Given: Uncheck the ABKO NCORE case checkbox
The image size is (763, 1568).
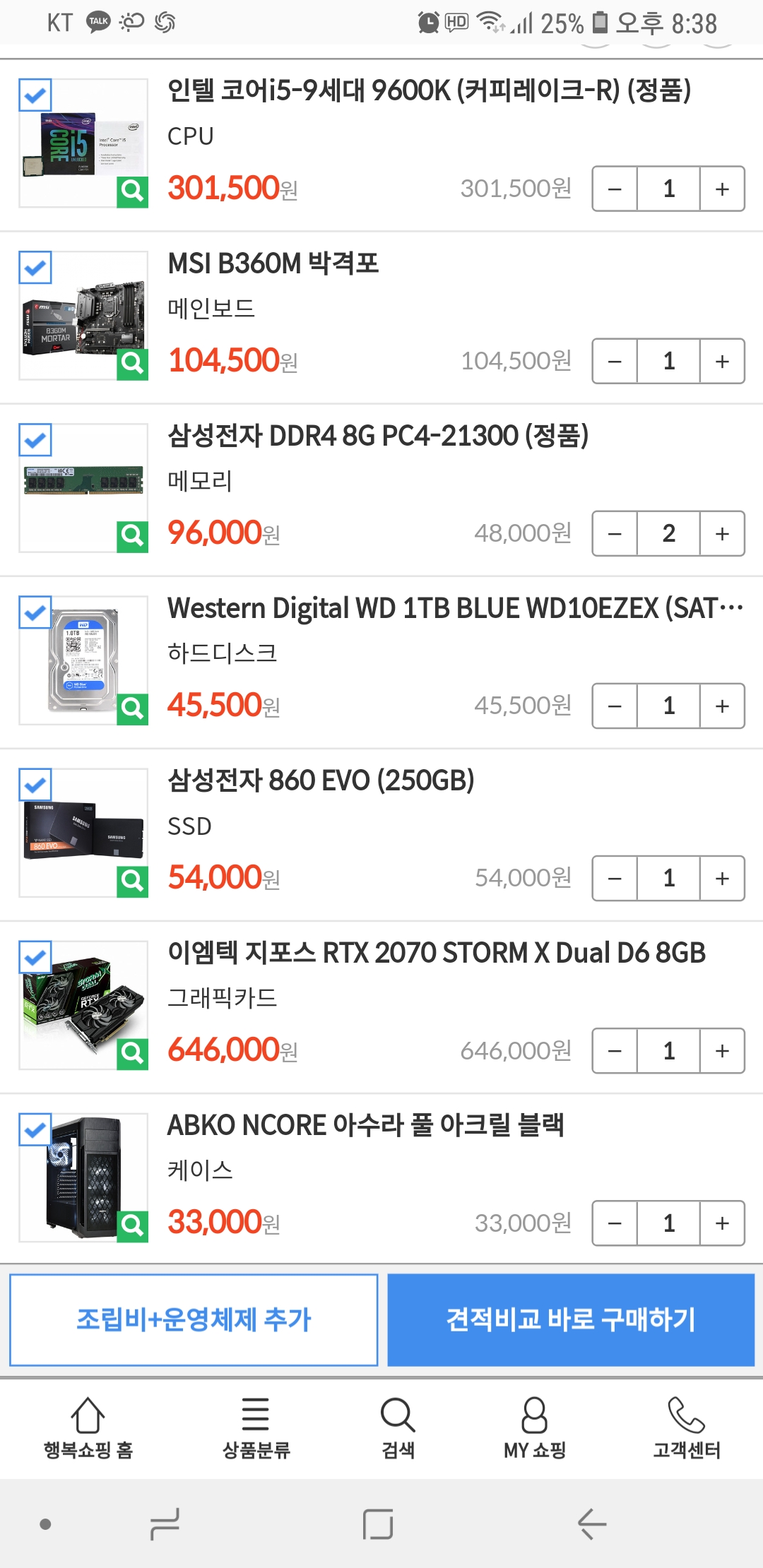Looking at the screenshot, I should 35,1129.
